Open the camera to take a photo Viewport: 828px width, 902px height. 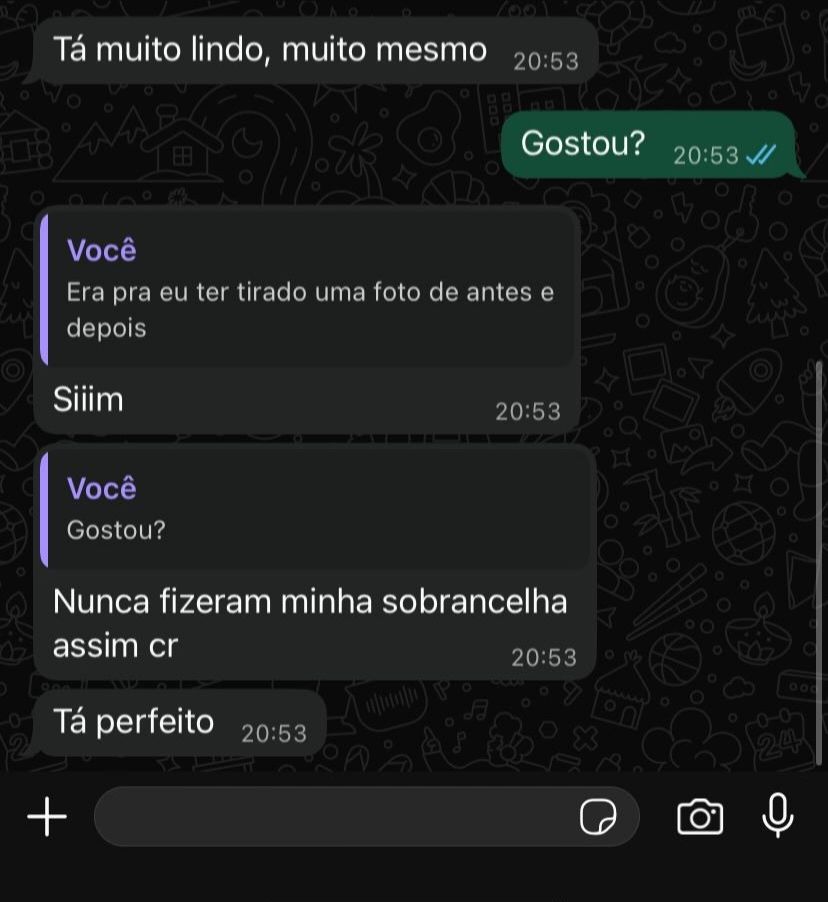pyautogui.click(x=700, y=817)
